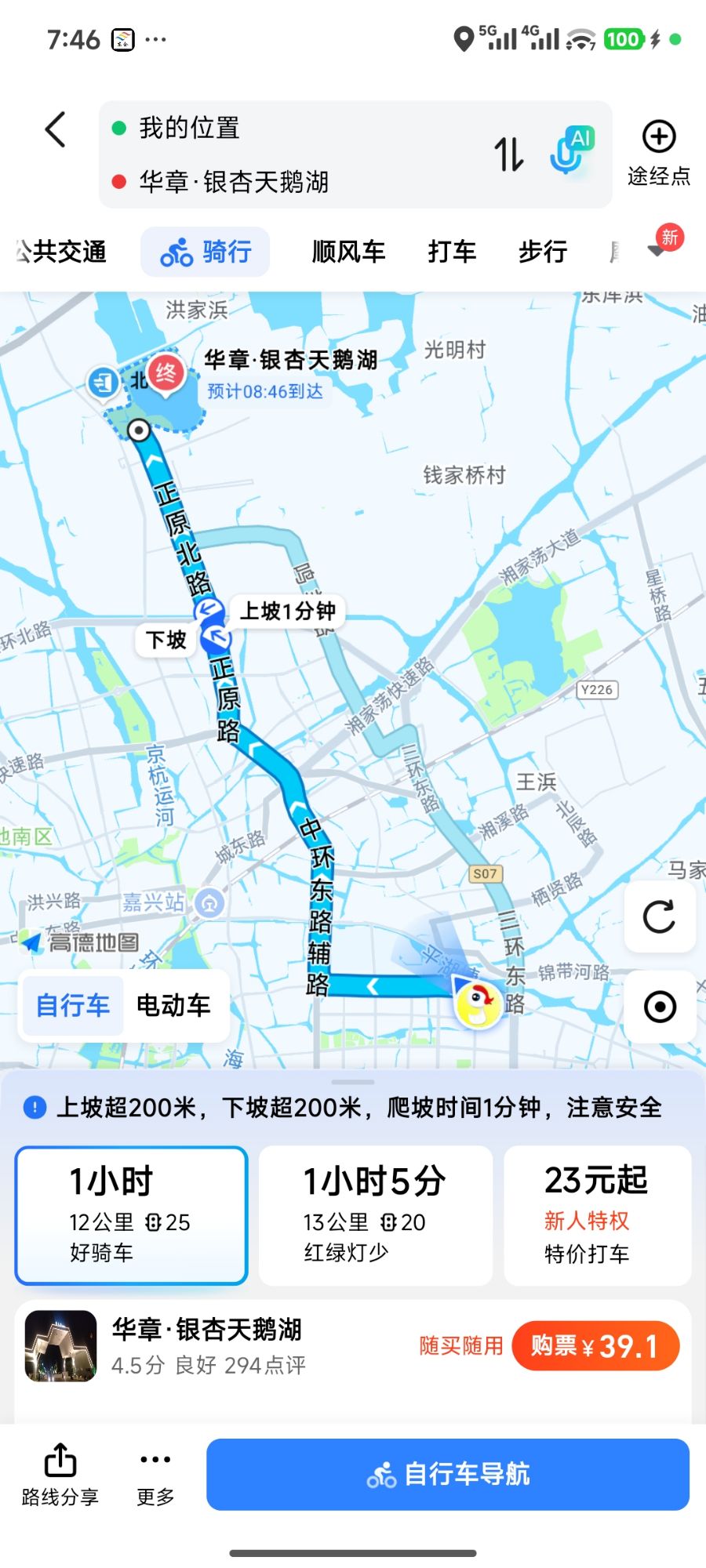Viewport: 706px width, 1568px height.
Task: Switch to the 顺风车 tab
Action: tap(348, 252)
